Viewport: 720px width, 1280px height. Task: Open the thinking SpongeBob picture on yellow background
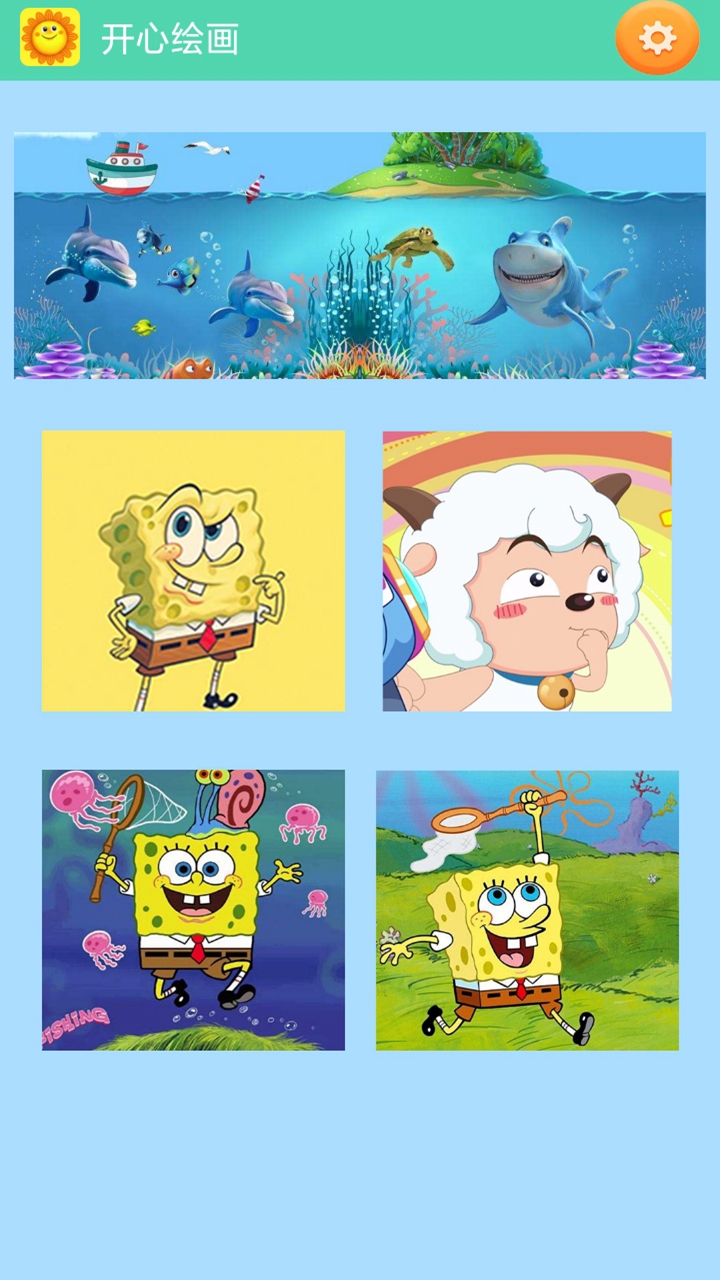click(x=193, y=571)
